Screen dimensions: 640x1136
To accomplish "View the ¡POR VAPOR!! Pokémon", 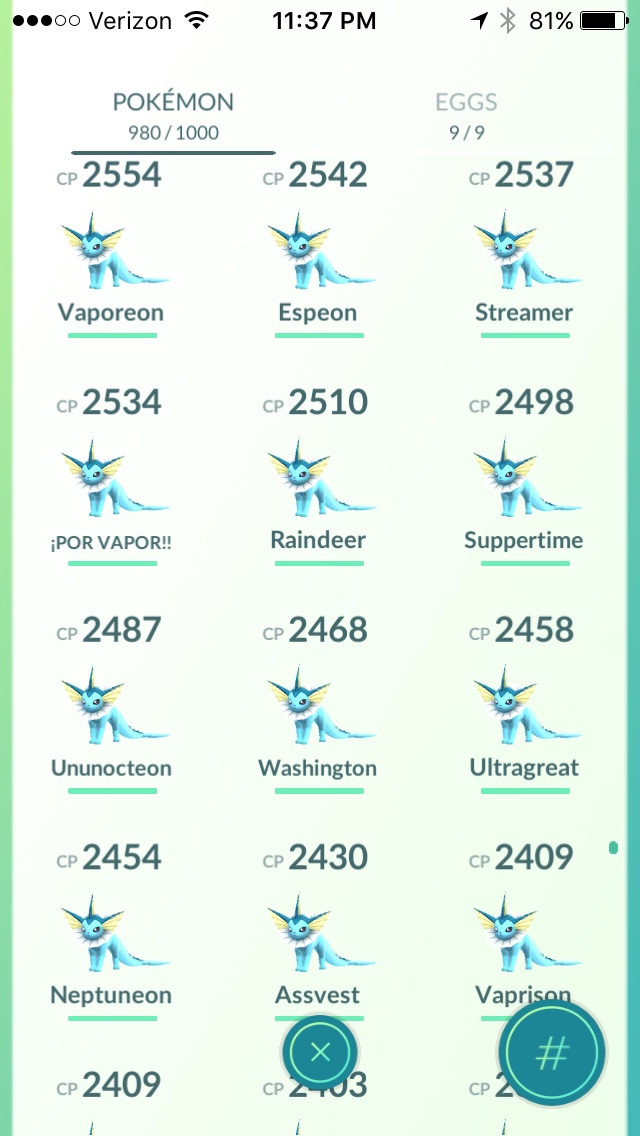I will [x=111, y=477].
